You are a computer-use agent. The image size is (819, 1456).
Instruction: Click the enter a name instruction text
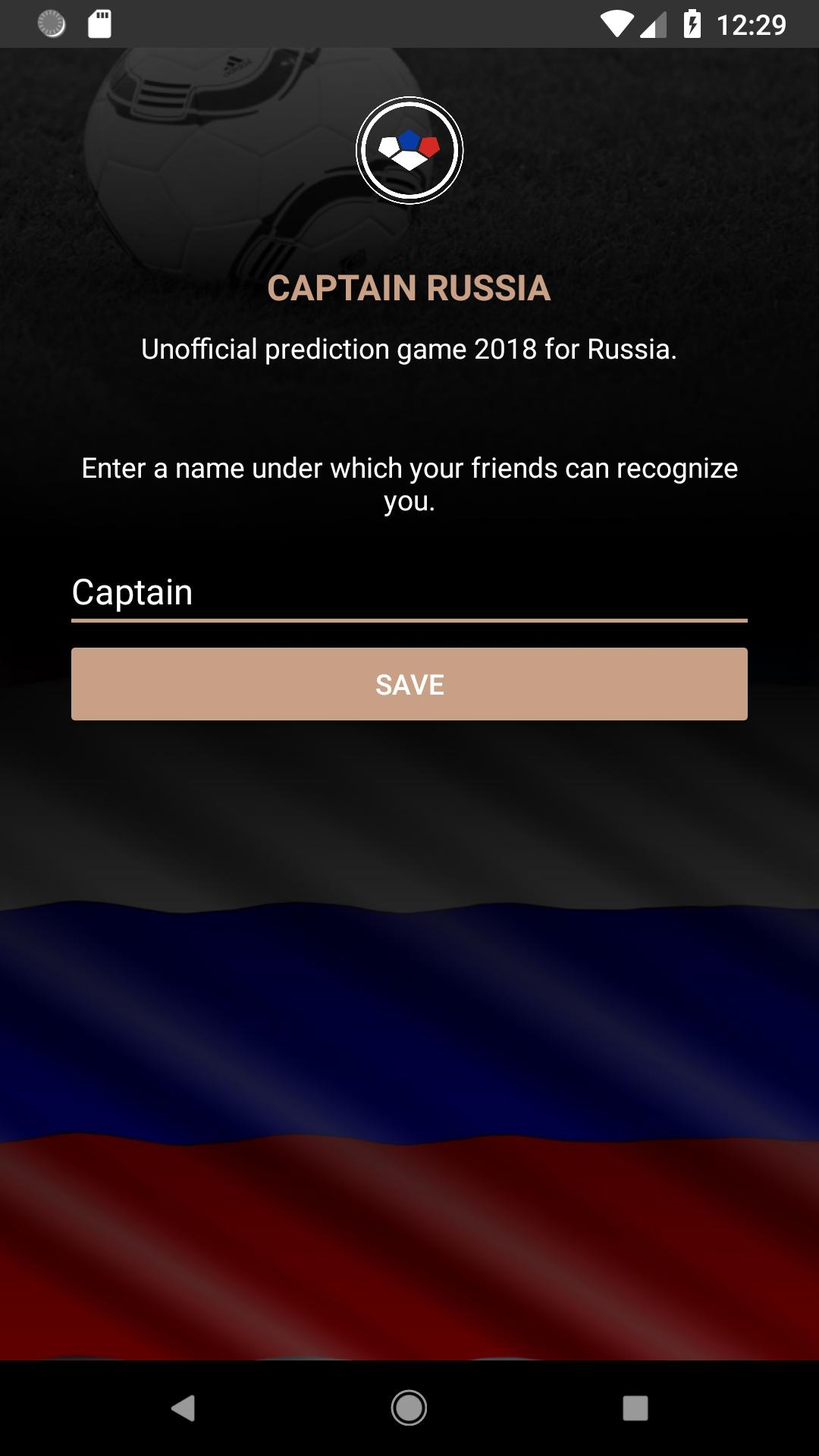(x=409, y=484)
